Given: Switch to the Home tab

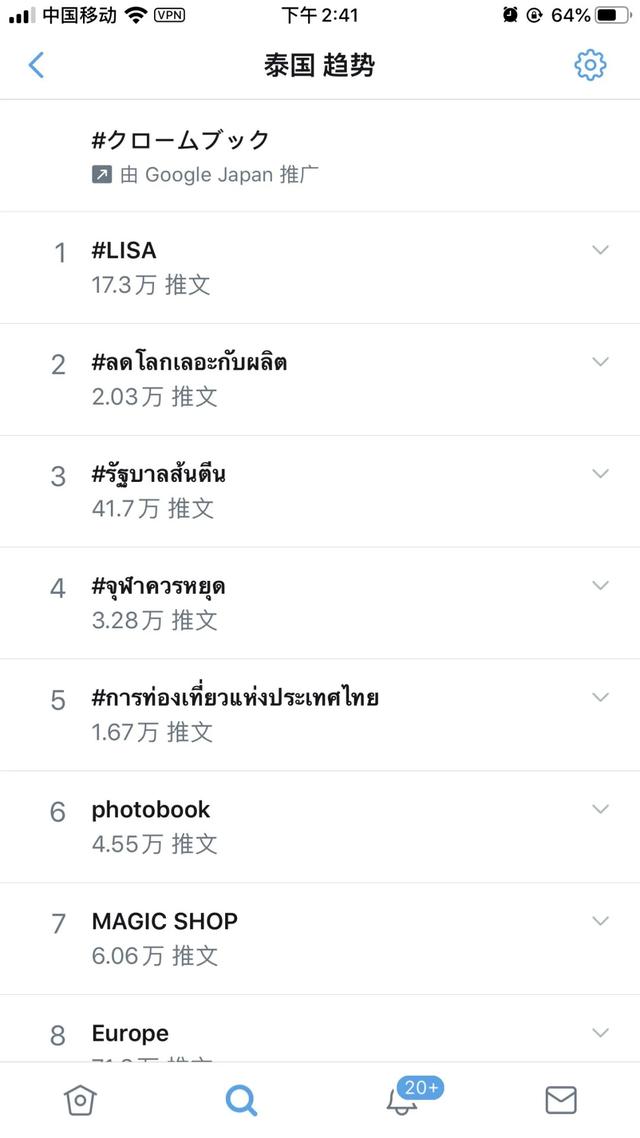Looking at the screenshot, I should click(x=81, y=1100).
